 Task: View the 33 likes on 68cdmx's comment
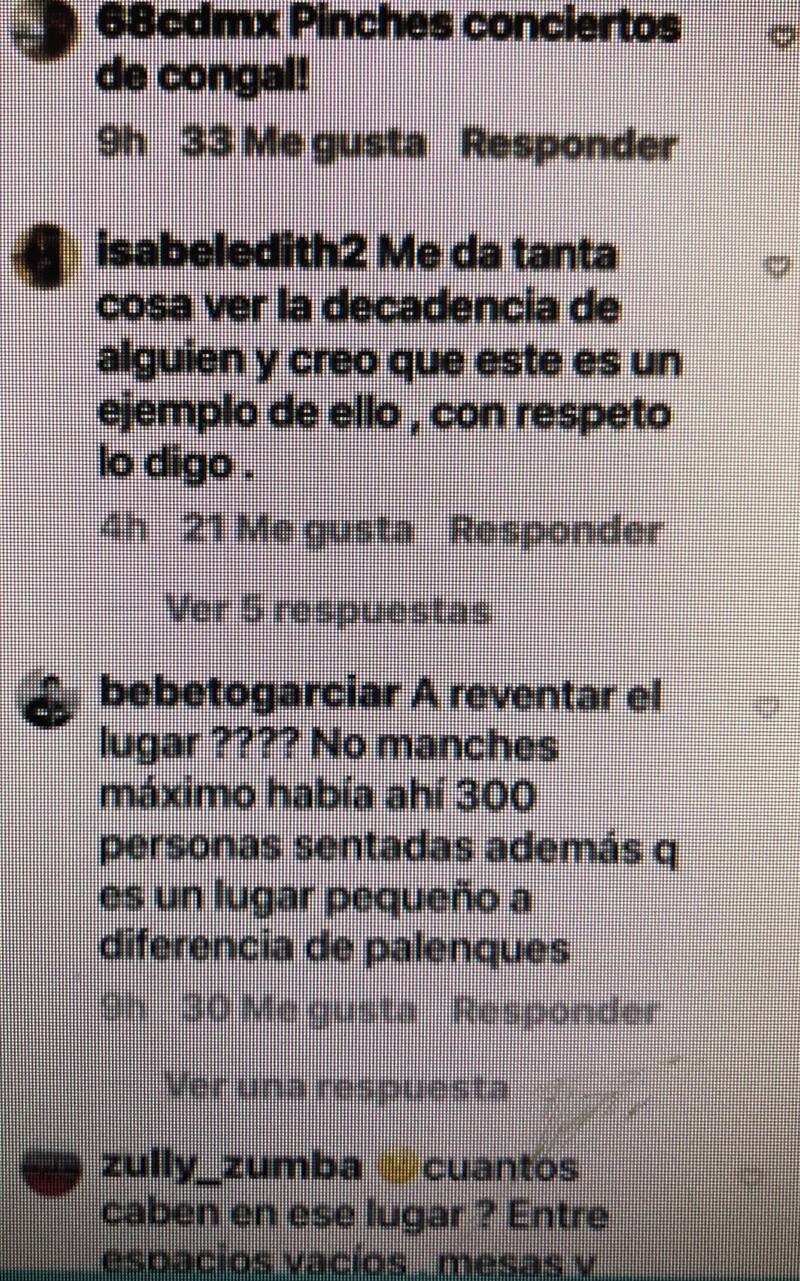pos(303,144)
